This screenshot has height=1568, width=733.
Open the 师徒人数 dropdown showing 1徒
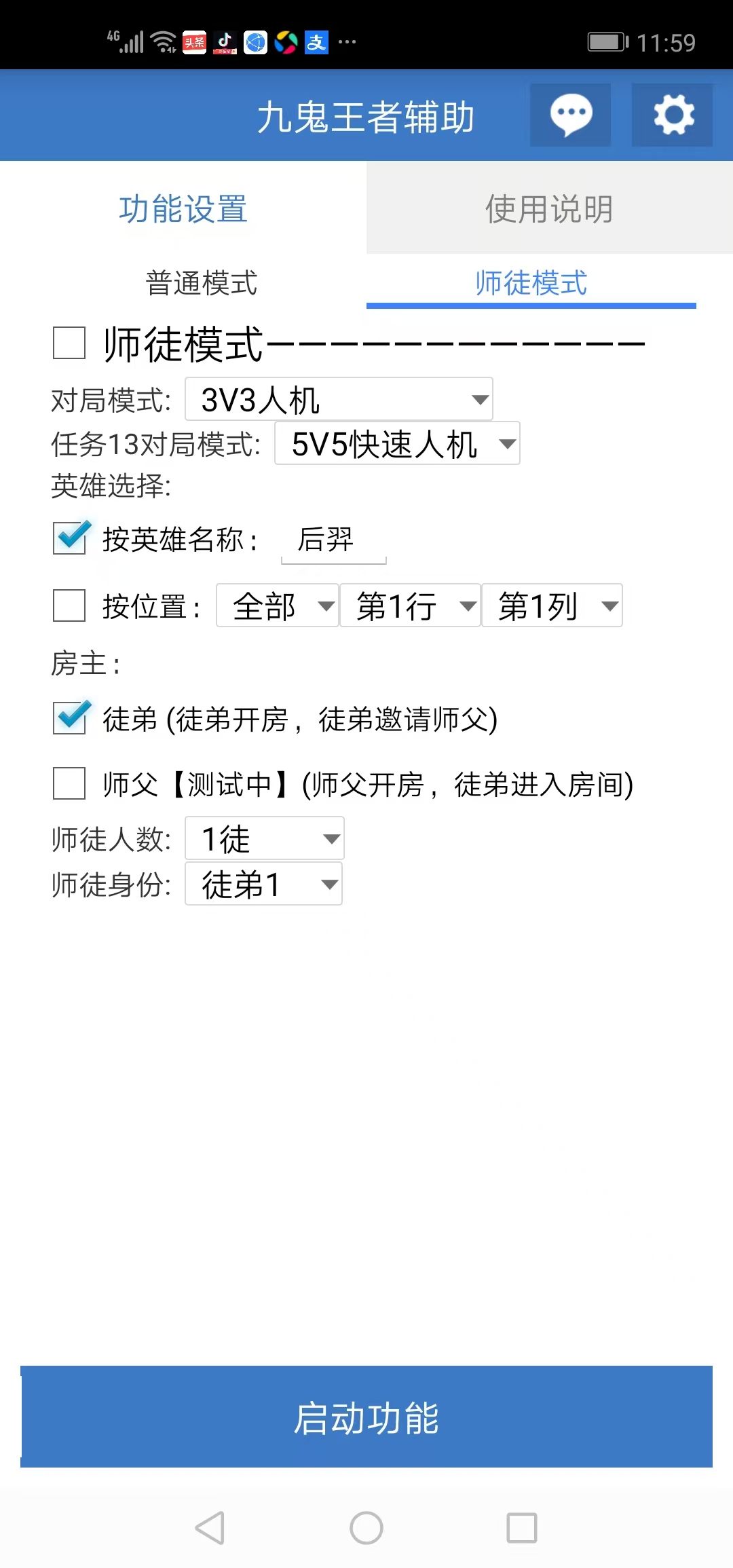point(265,839)
